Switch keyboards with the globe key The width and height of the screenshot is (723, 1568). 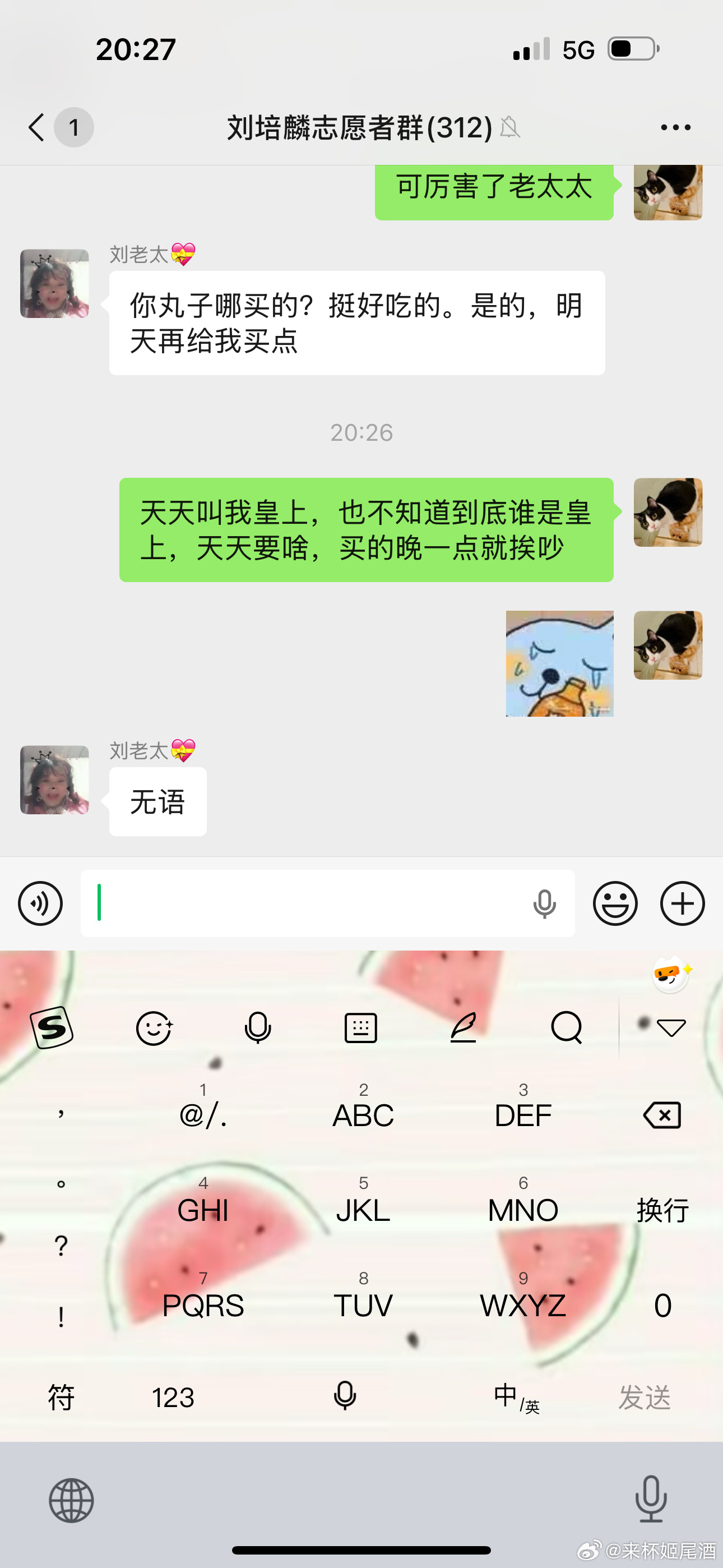pos(71,1501)
